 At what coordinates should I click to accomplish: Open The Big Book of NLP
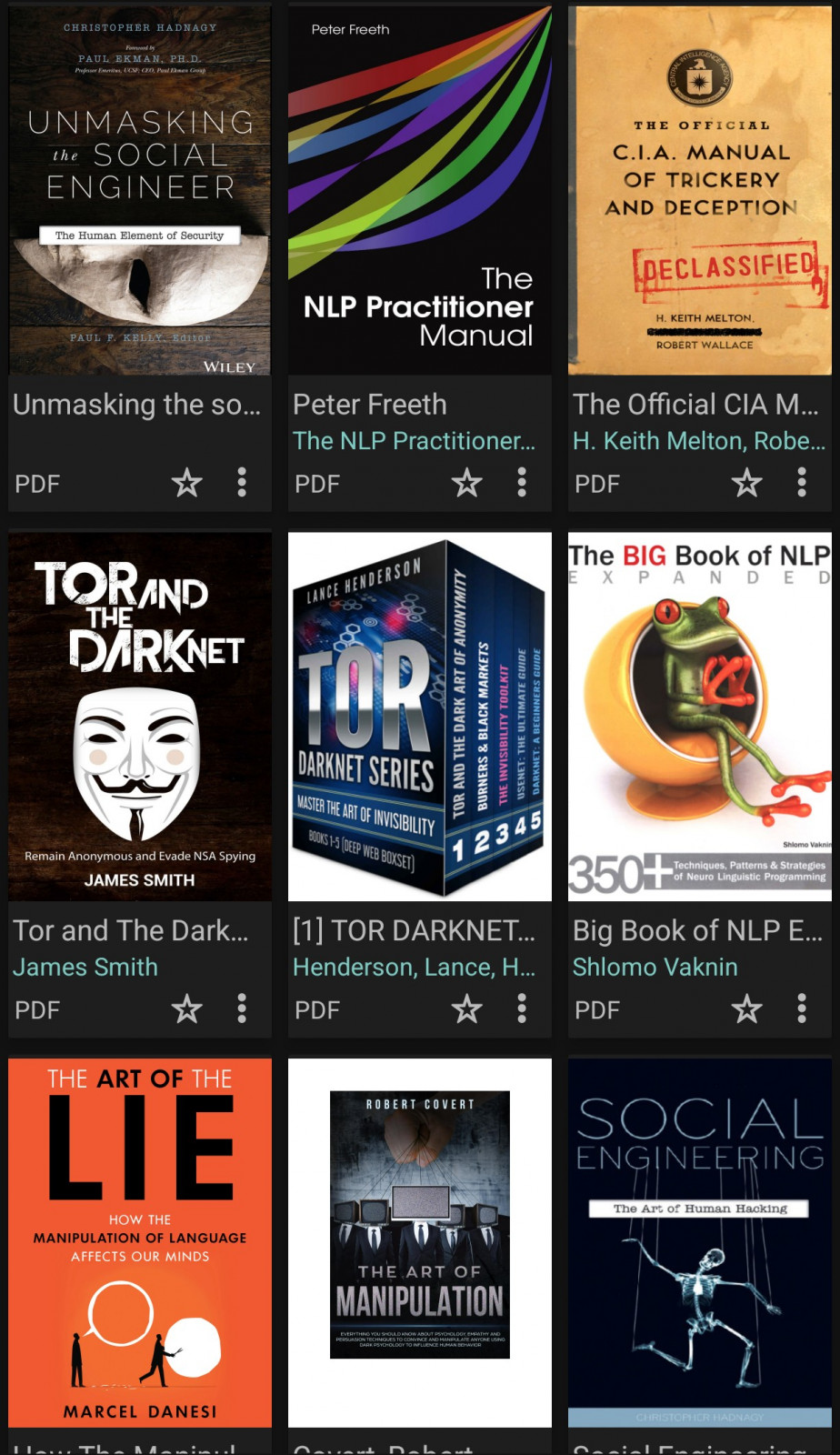[x=699, y=717]
